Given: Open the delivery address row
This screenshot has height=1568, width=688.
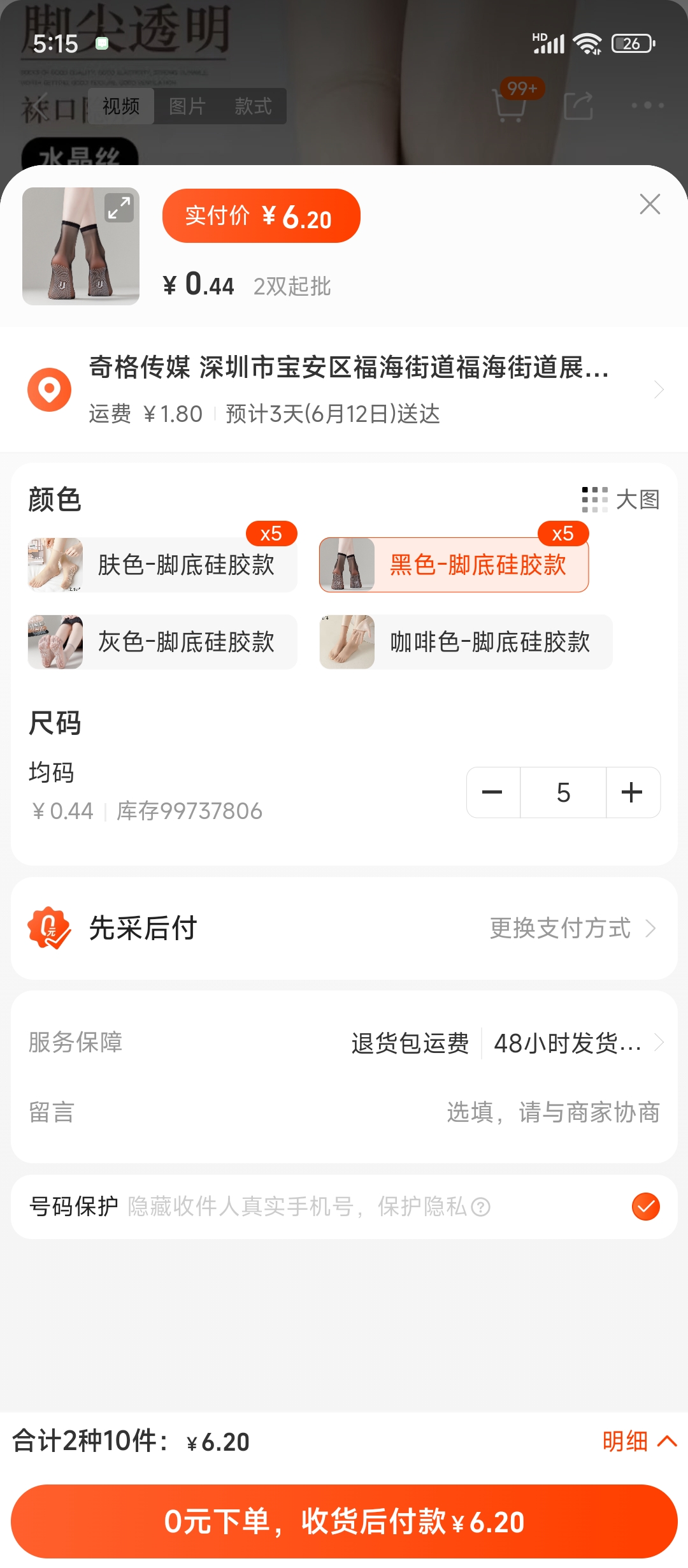Looking at the screenshot, I should 344,389.
